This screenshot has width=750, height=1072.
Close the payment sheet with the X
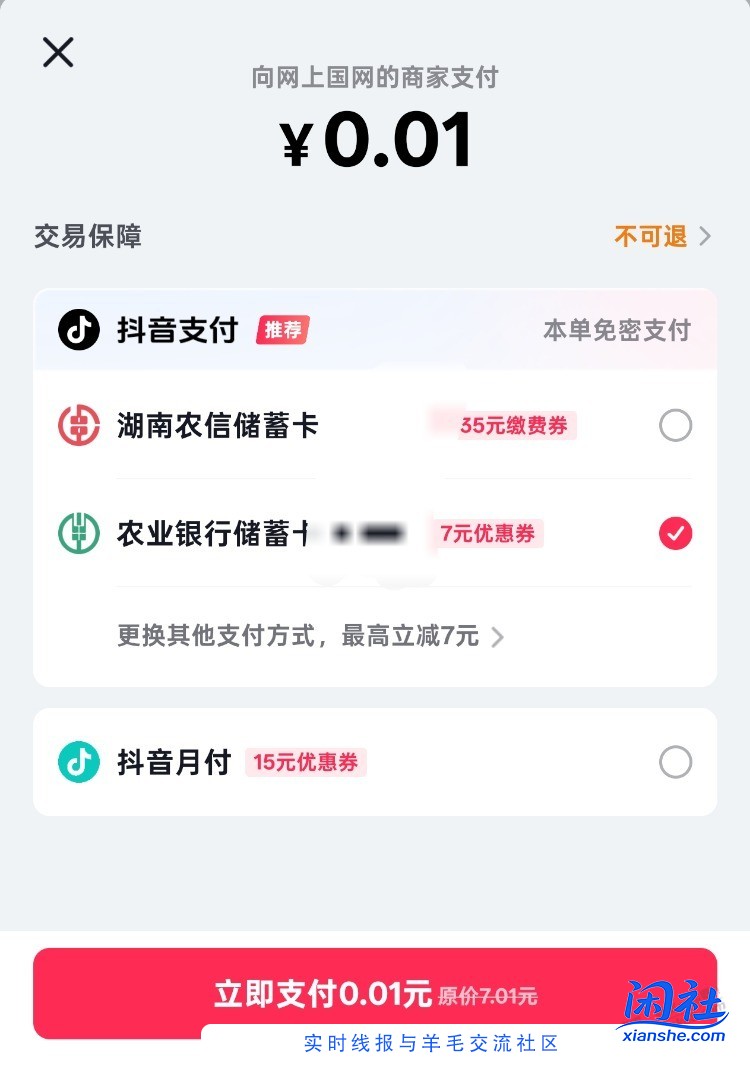[57, 53]
